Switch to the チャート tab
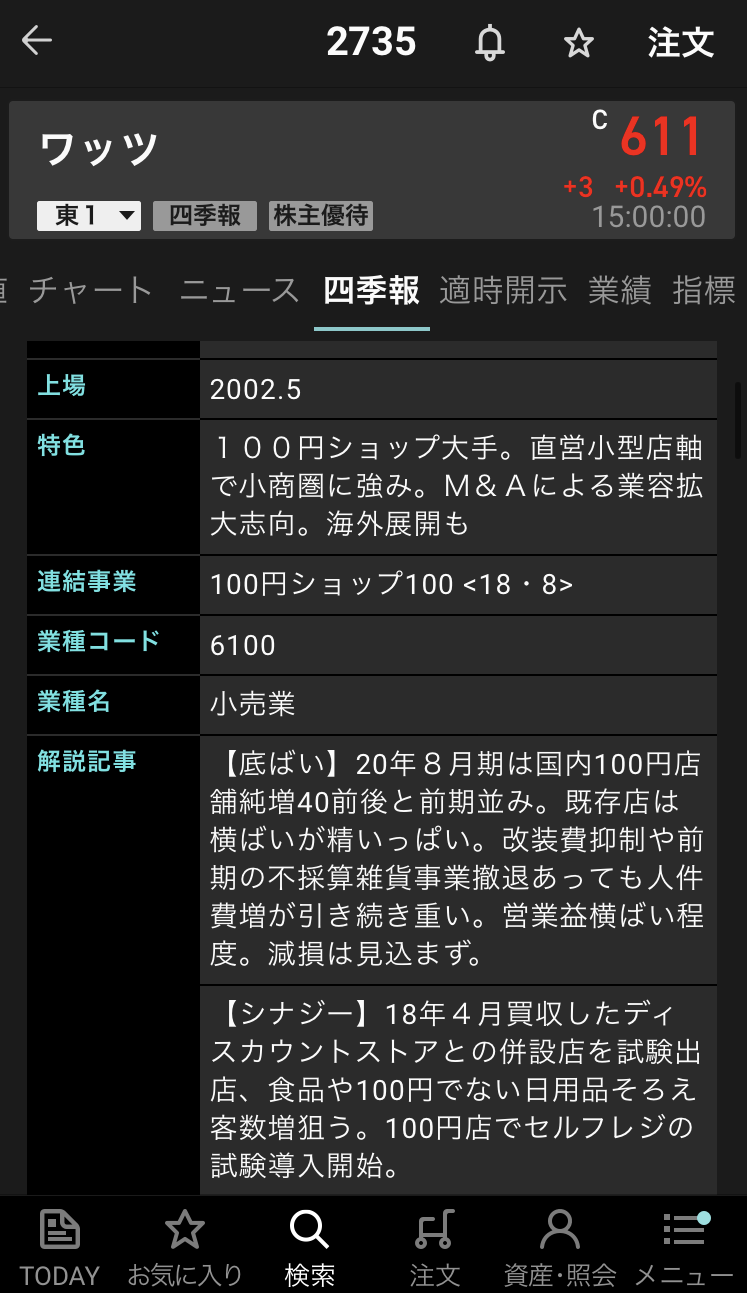Screen dimensions: 747x1293 [x=91, y=291]
